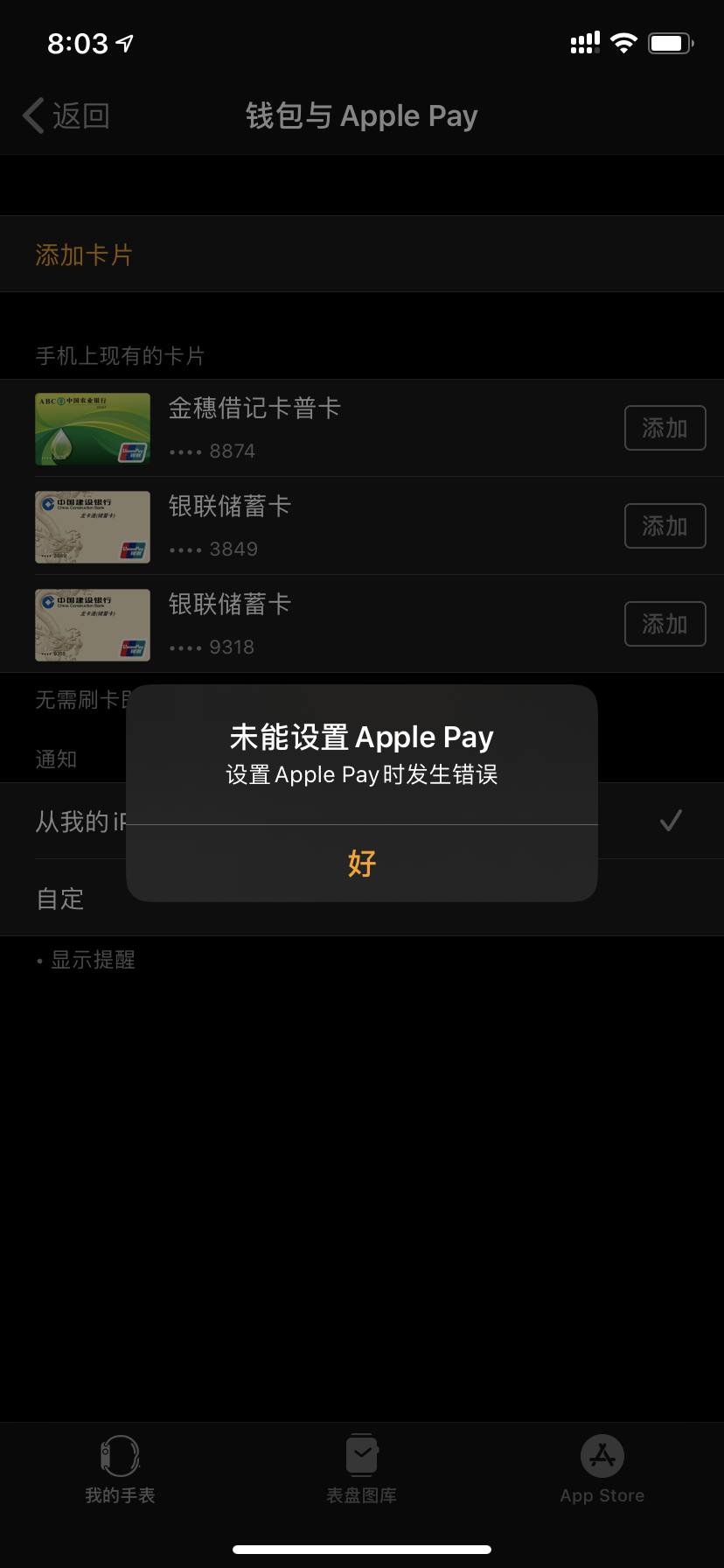
Task: Dismiss the Apple Pay error with 好
Action: click(362, 864)
